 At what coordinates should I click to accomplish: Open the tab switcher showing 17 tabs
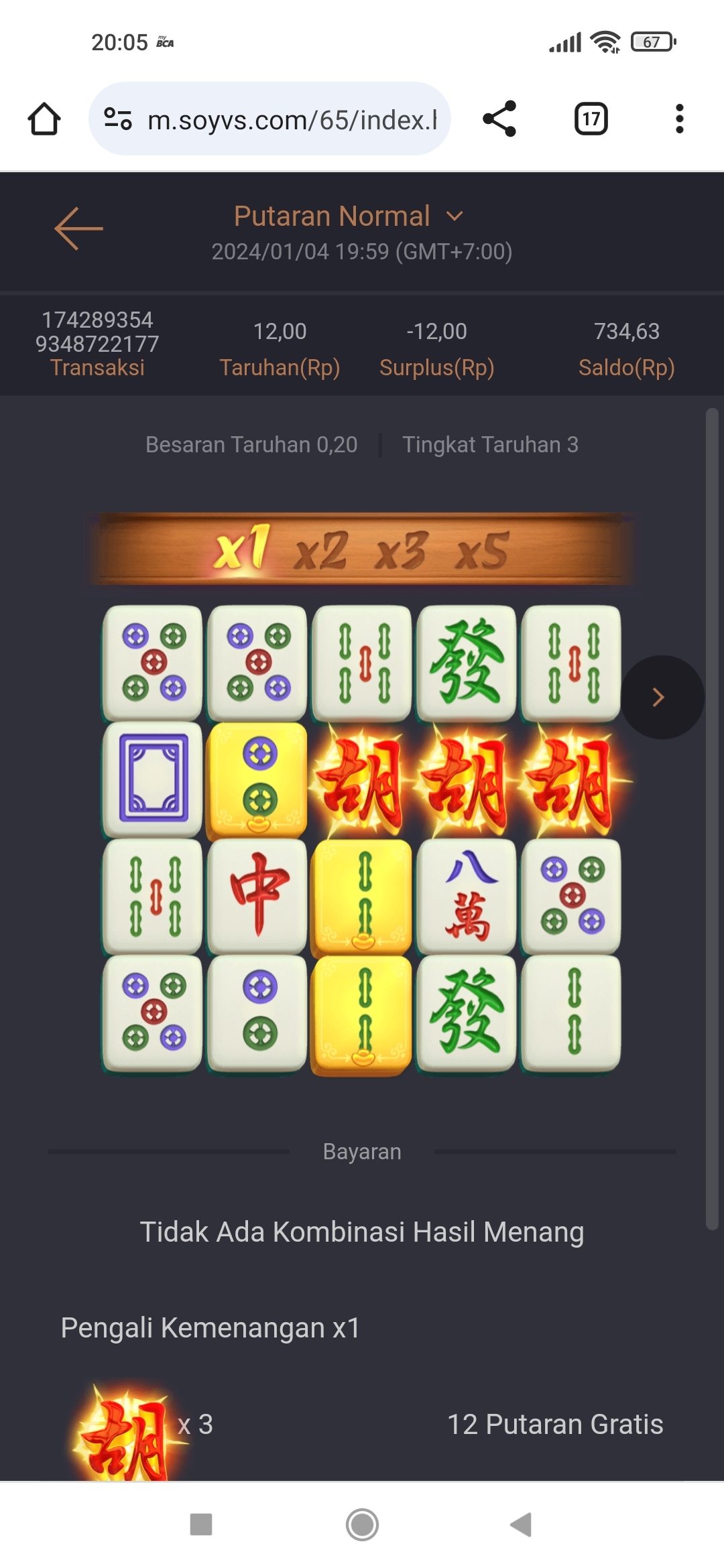[x=591, y=119]
